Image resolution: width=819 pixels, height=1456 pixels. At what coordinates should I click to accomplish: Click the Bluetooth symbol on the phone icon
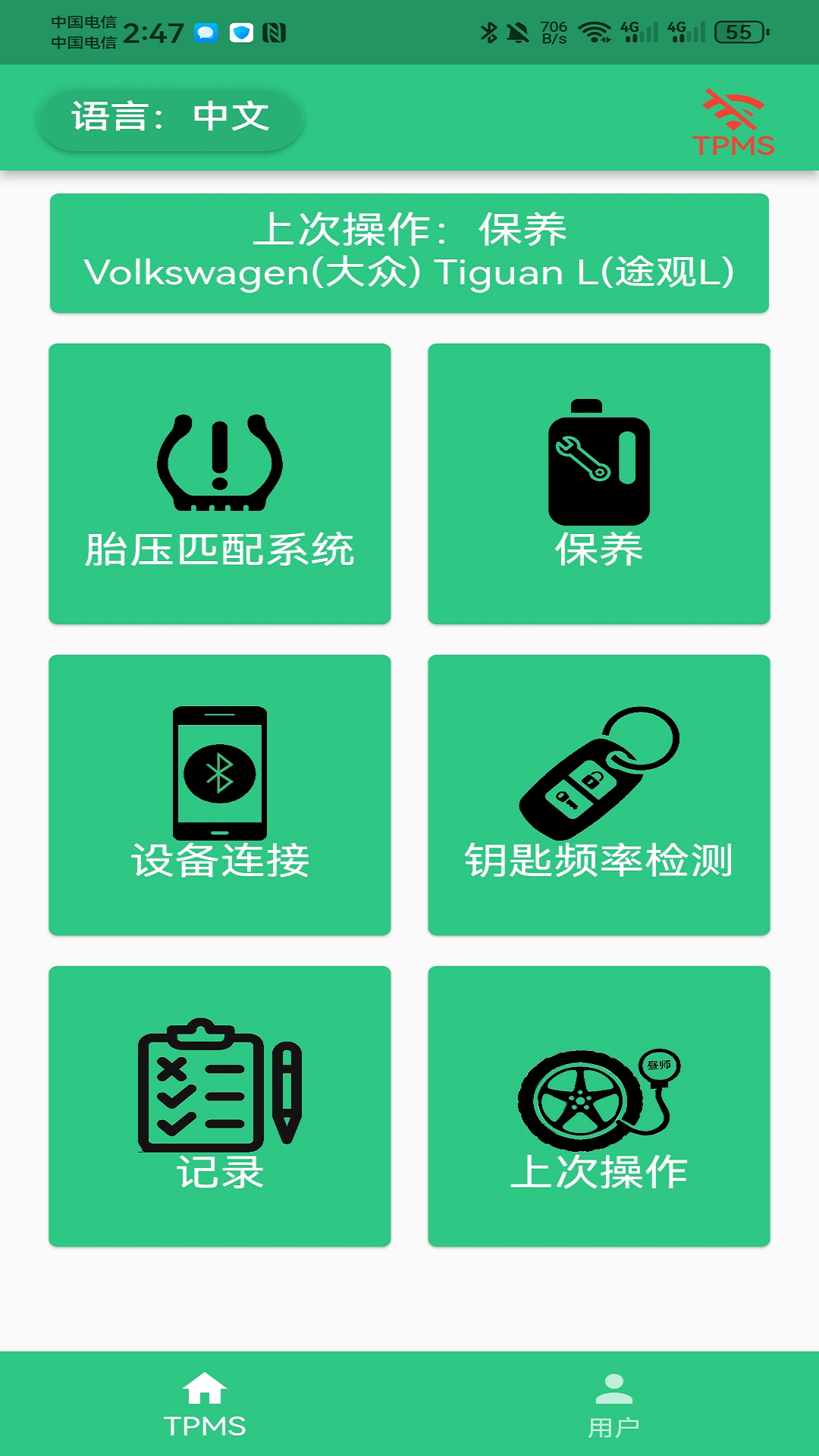[x=219, y=773]
